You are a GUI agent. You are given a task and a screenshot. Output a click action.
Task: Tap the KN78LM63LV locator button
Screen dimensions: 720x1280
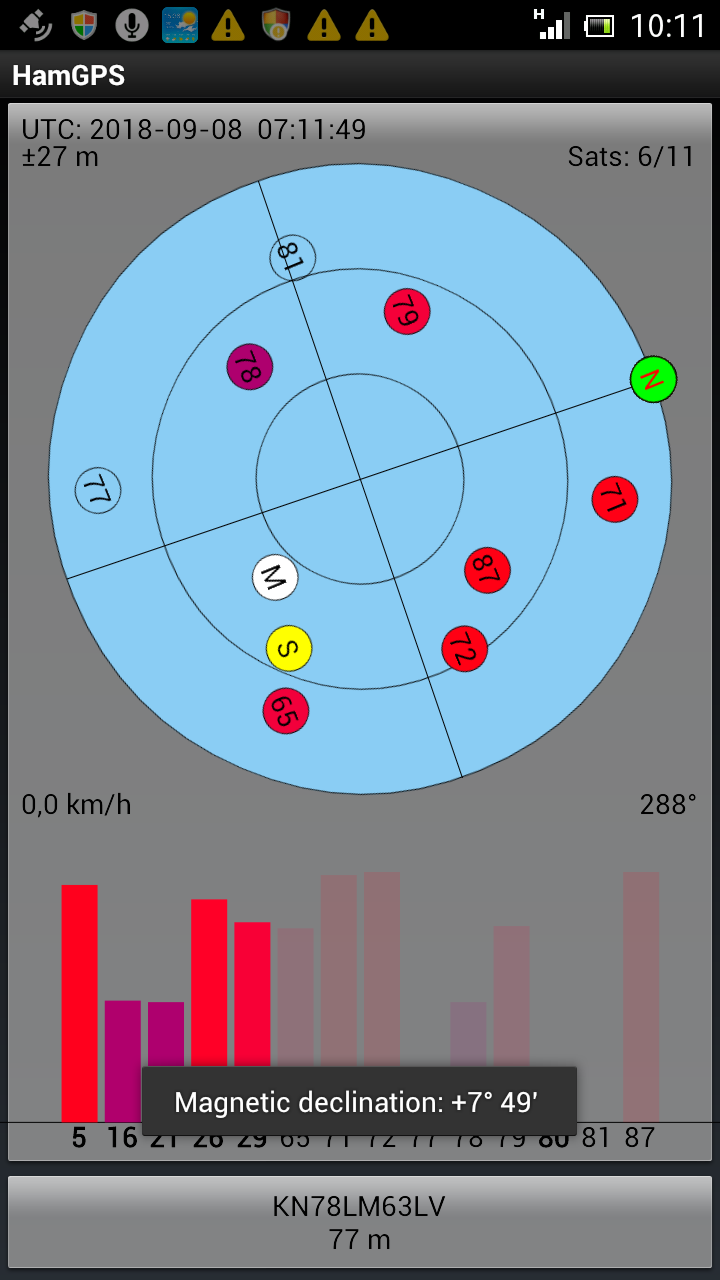360,1223
